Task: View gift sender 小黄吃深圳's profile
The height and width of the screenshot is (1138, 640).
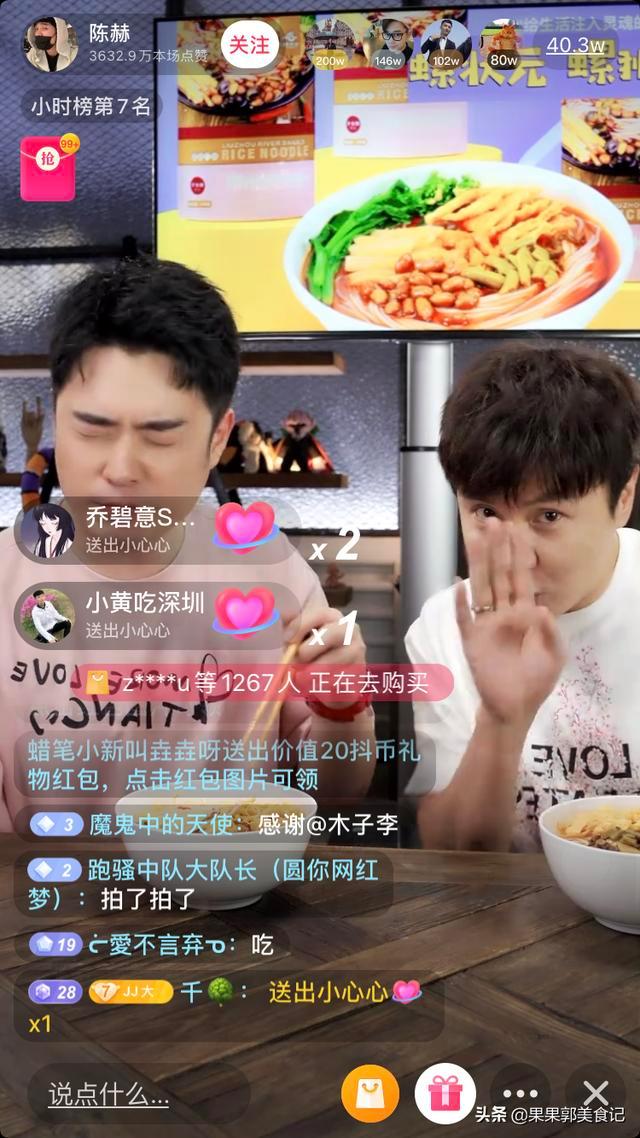Action: pos(48,615)
